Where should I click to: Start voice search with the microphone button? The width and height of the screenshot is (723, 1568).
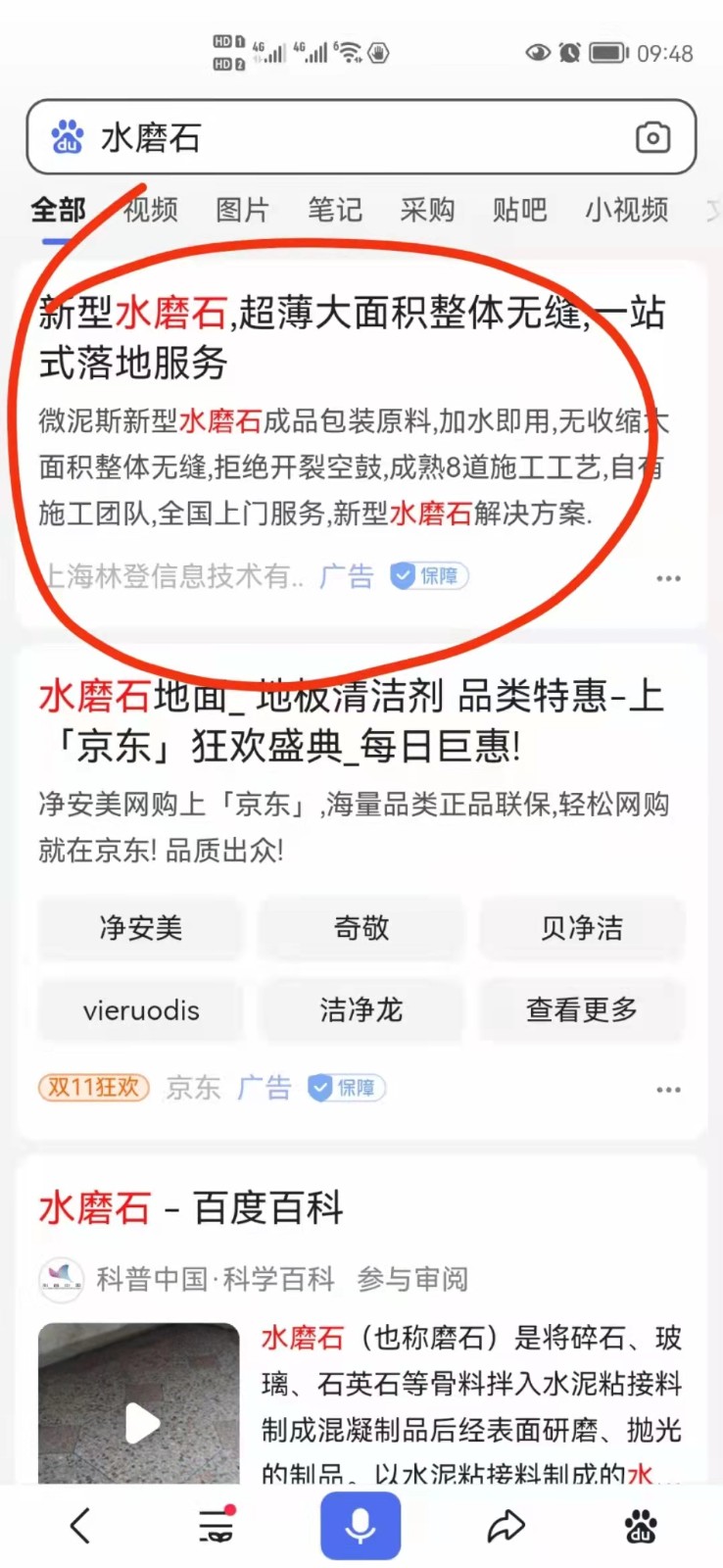[x=361, y=1526]
